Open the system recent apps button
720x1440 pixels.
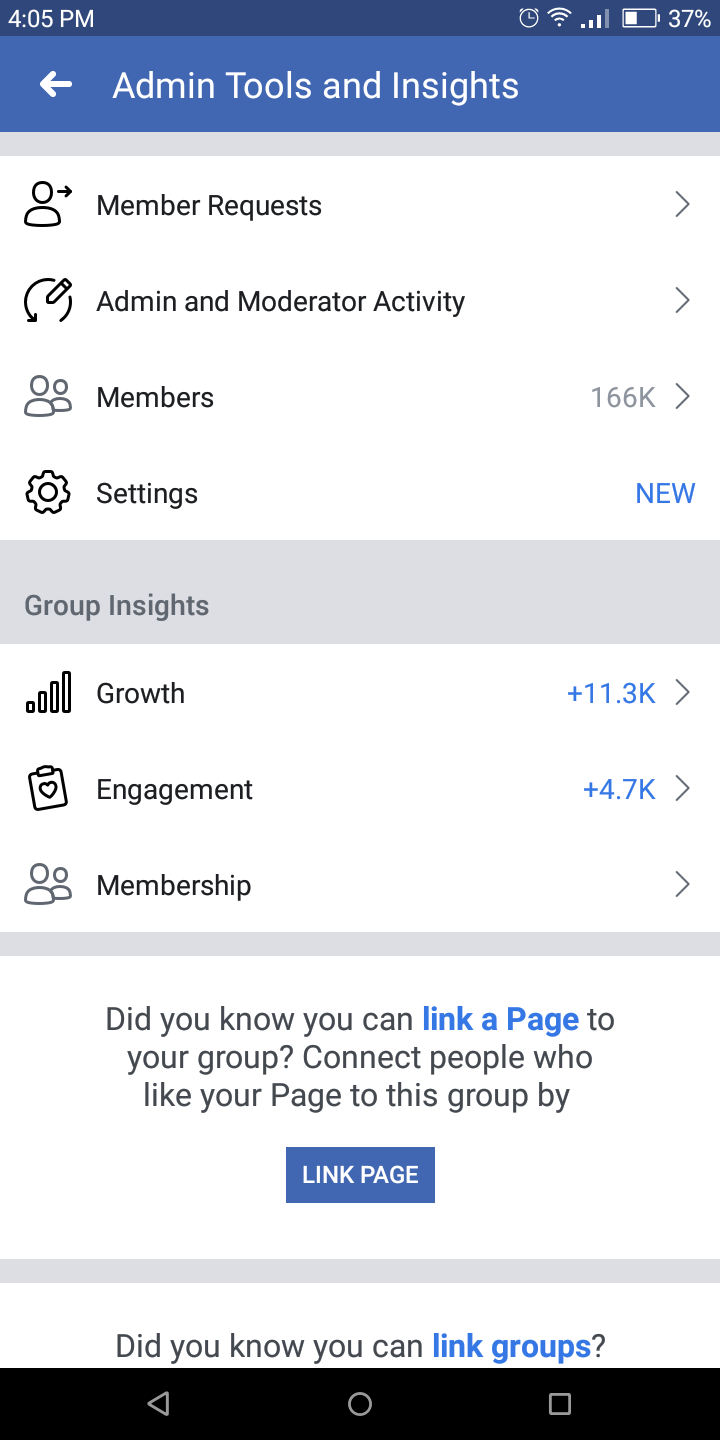coord(560,1404)
